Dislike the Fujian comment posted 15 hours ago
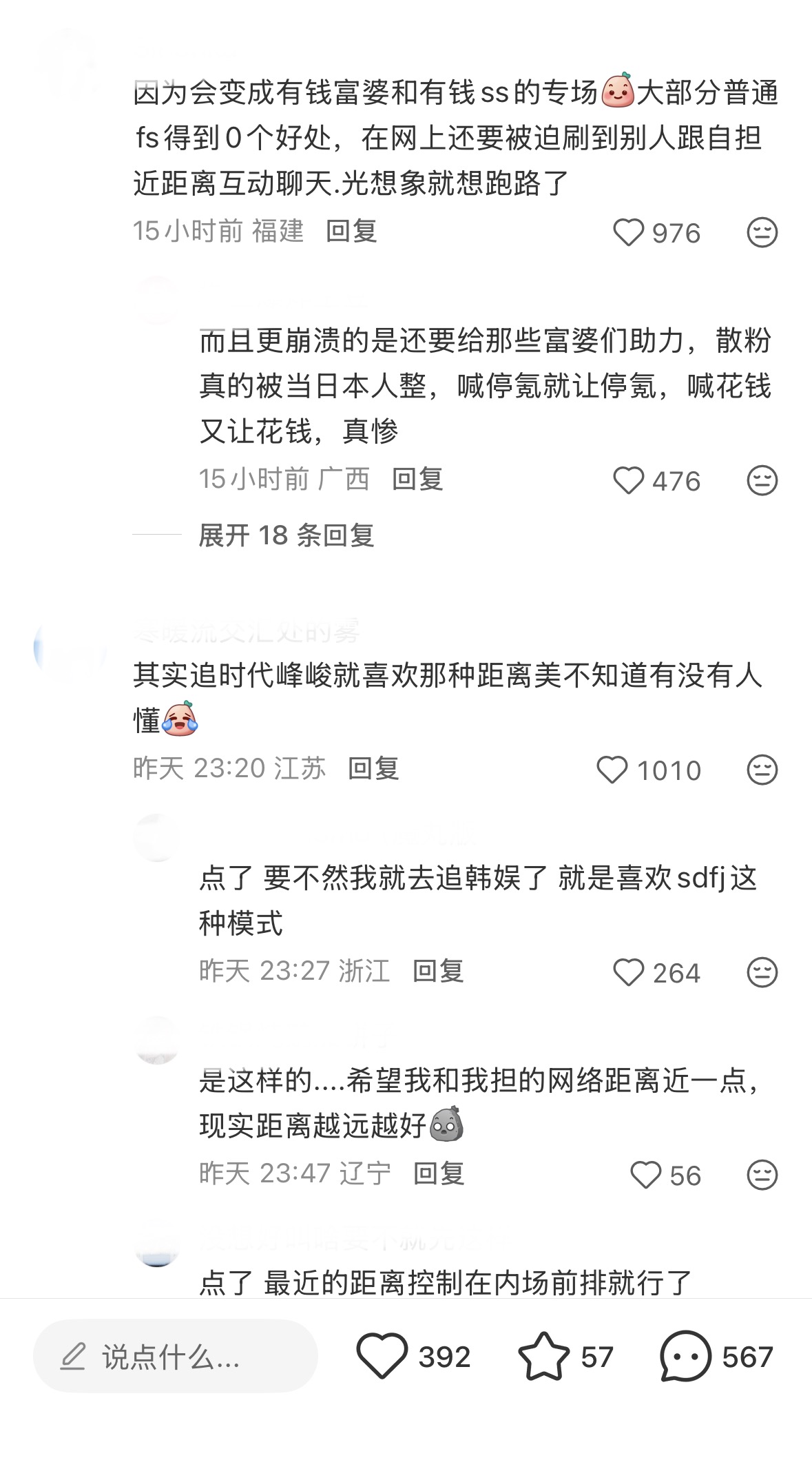This screenshot has width=812, height=1480. 762,233
